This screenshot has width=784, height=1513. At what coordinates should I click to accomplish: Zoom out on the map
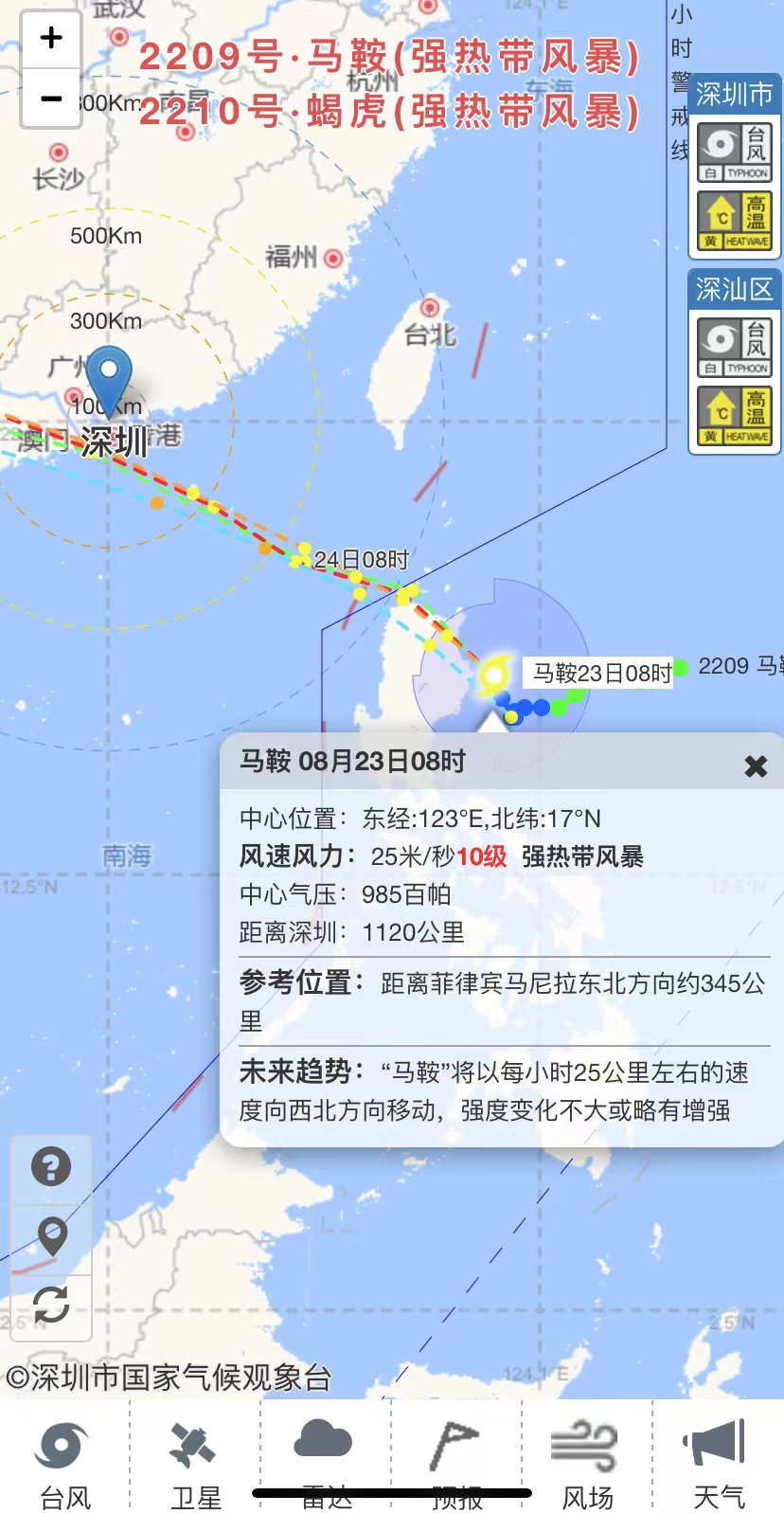pos(51,99)
